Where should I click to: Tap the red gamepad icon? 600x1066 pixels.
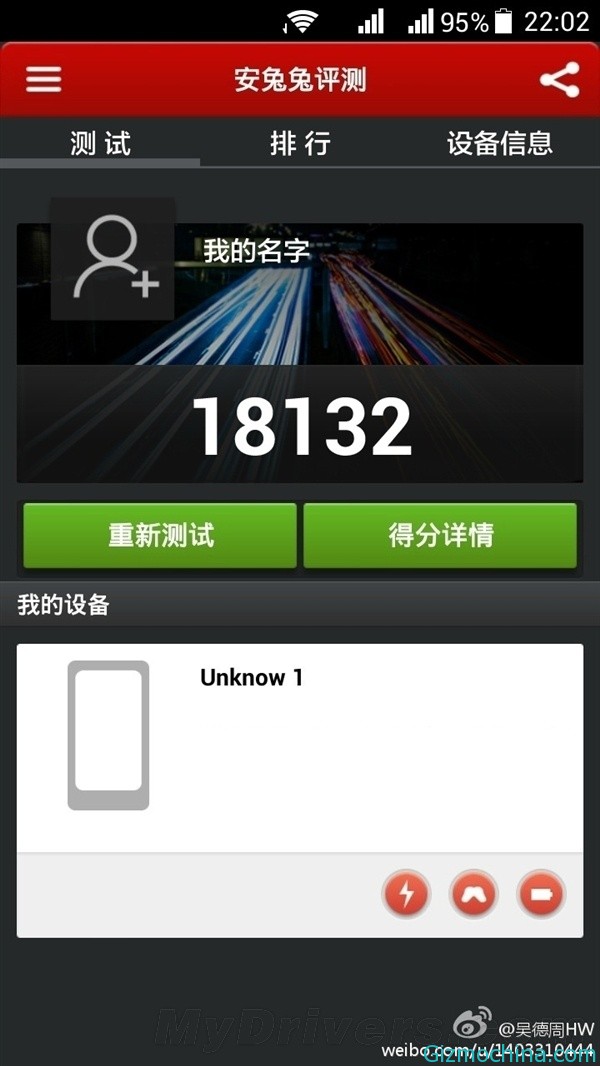474,893
